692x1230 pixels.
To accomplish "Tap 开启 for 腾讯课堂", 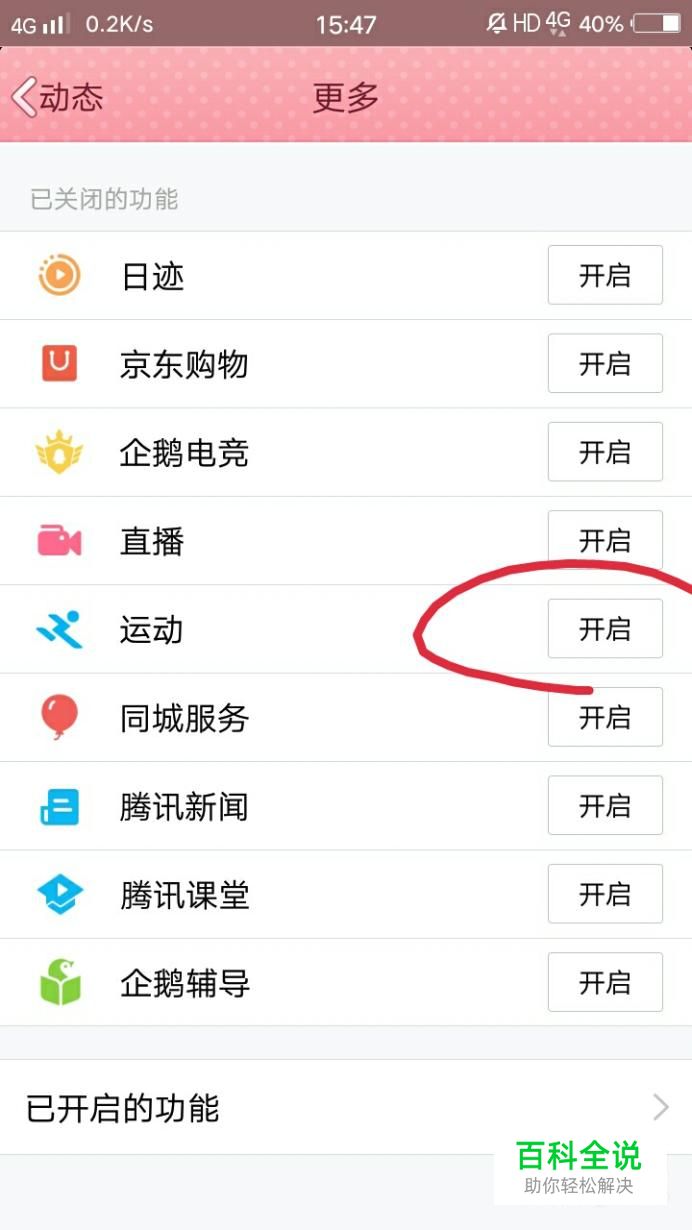I will 605,893.
